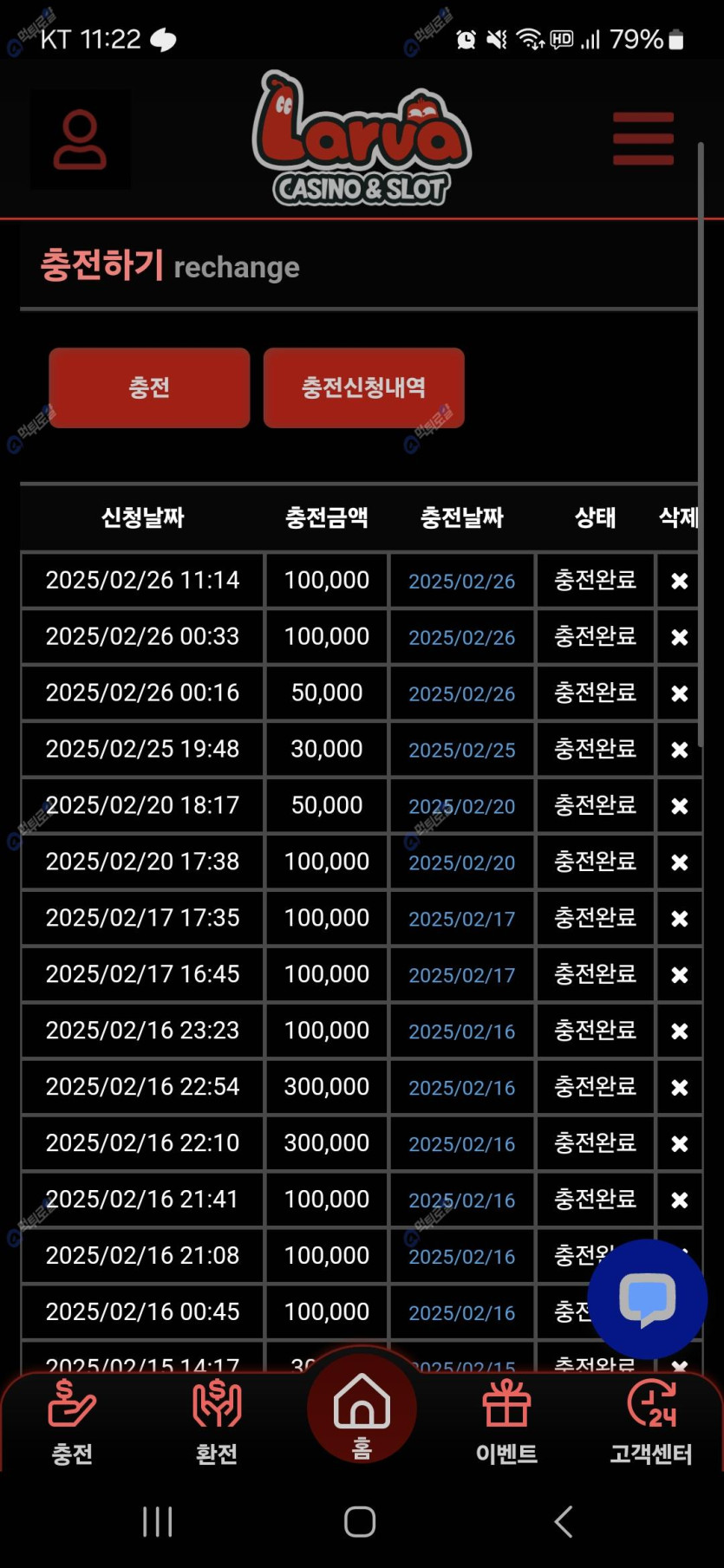Delete the 2025/02/26 00:33 record
Image resolution: width=724 pixels, height=1568 pixels.
[679, 637]
